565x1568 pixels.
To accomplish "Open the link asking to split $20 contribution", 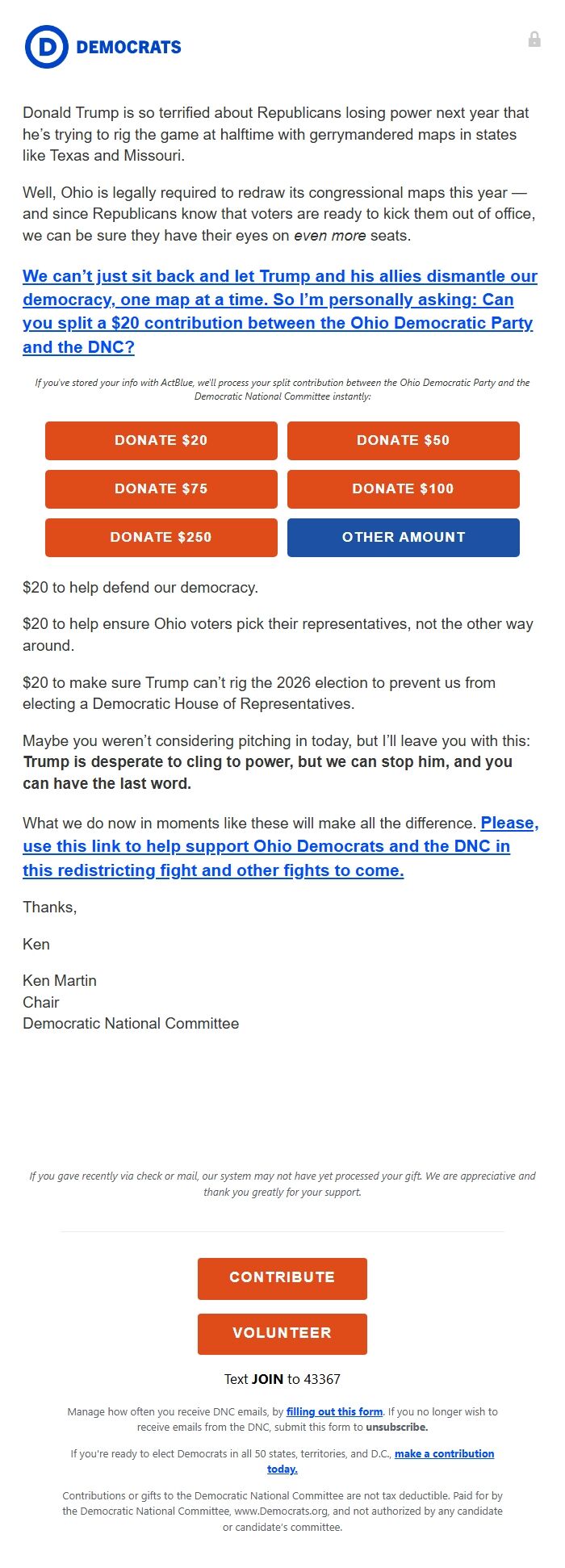I will tap(278, 312).
